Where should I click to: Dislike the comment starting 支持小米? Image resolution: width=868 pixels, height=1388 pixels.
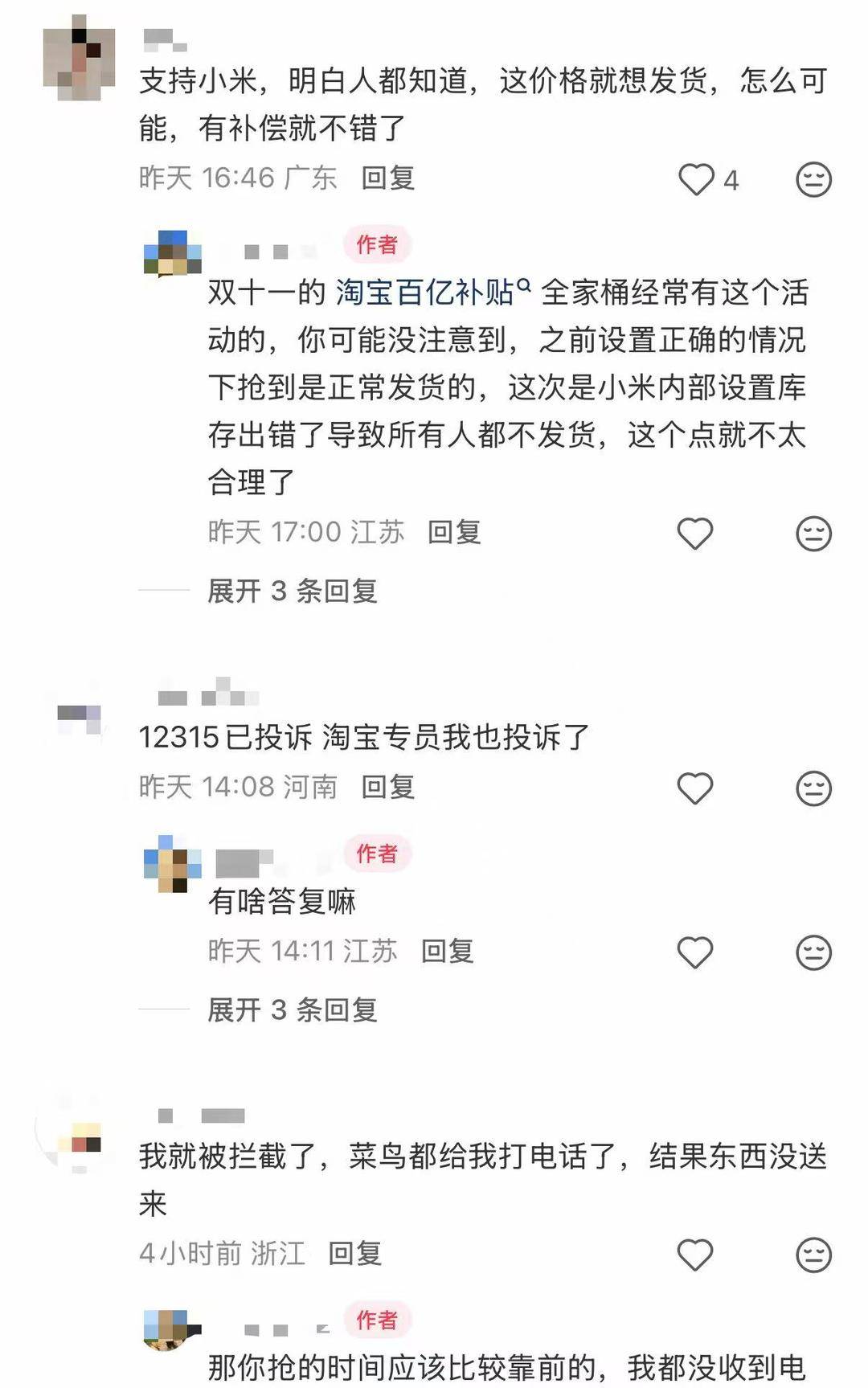(813, 179)
